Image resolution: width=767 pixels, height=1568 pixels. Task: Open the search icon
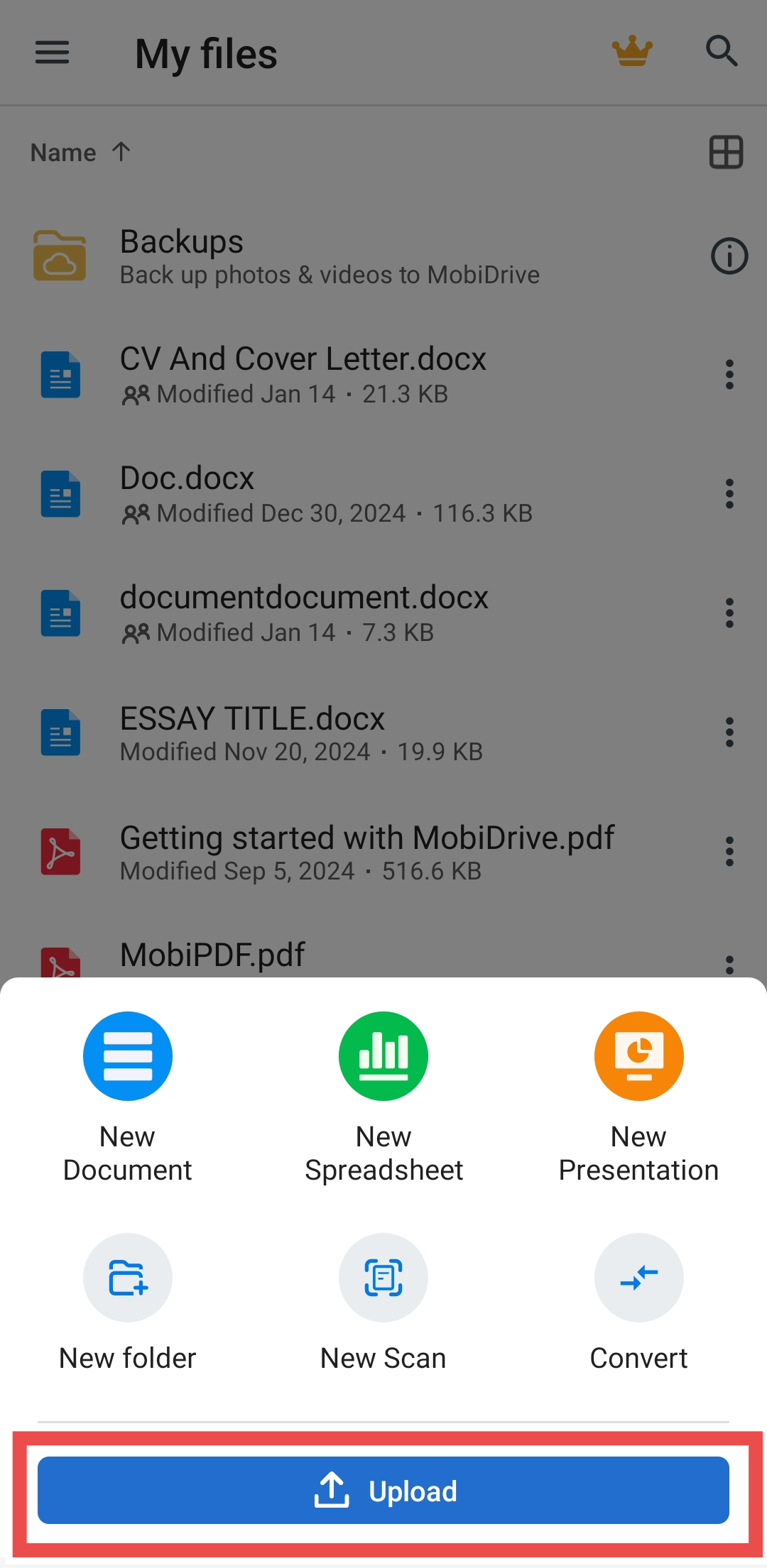pos(722,51)
